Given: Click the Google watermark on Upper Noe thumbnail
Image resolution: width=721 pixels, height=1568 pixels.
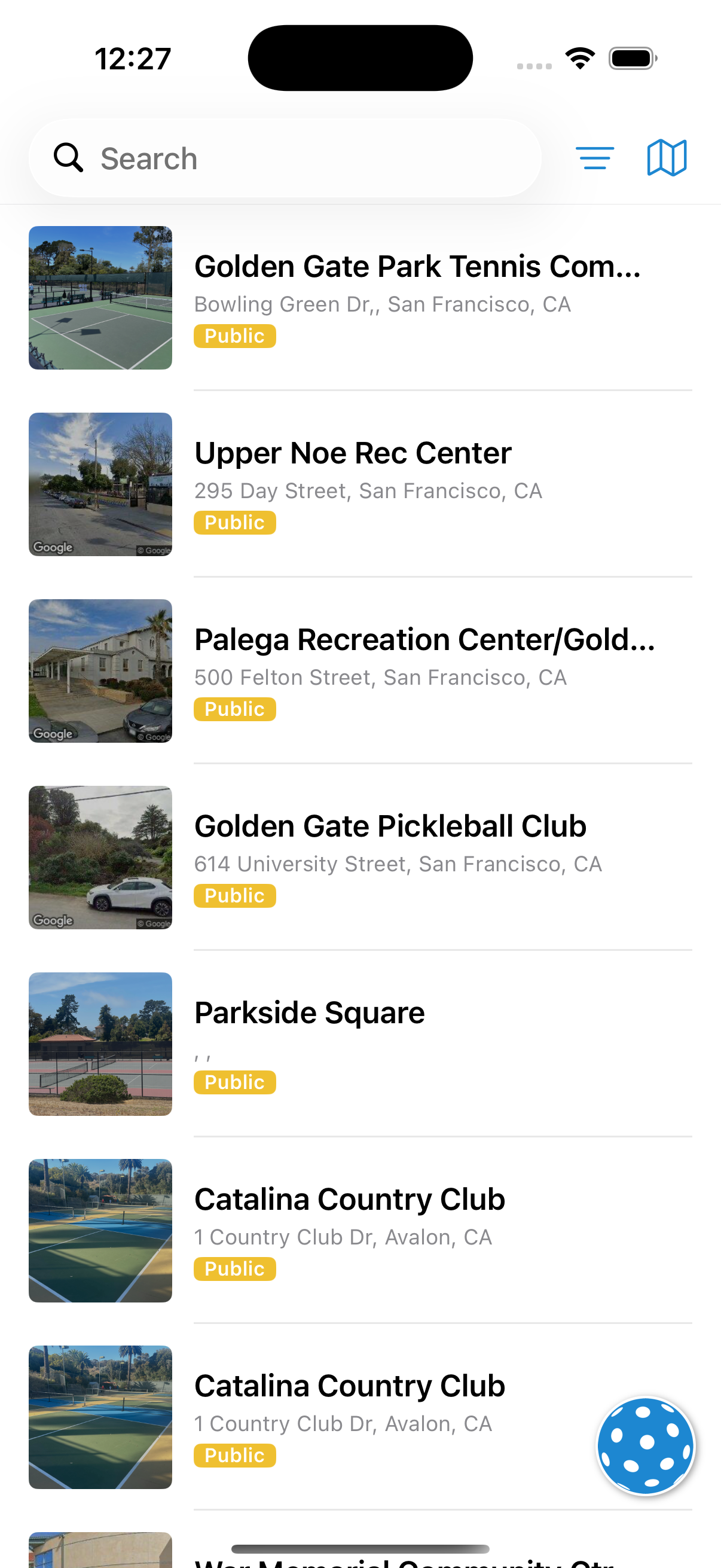Looking at the screenshot, I should coord(53,547).
